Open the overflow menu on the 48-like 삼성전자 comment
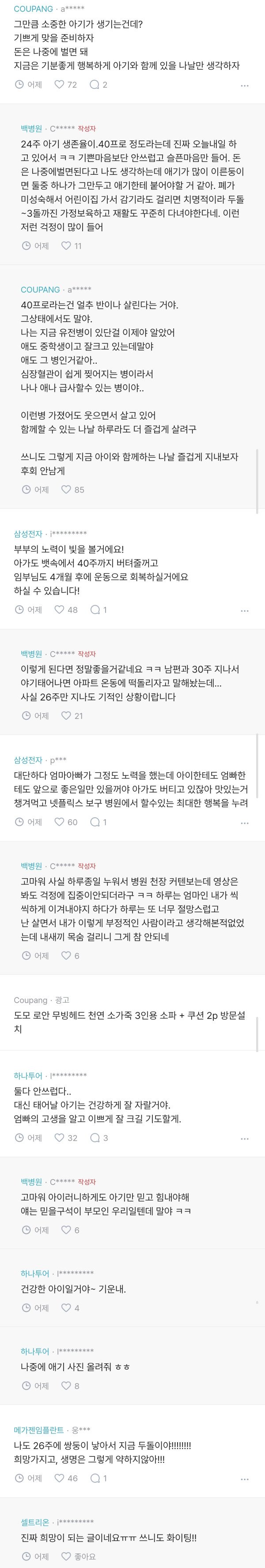The width and height of the screenshot is (265, 1568). pos(244,610)
